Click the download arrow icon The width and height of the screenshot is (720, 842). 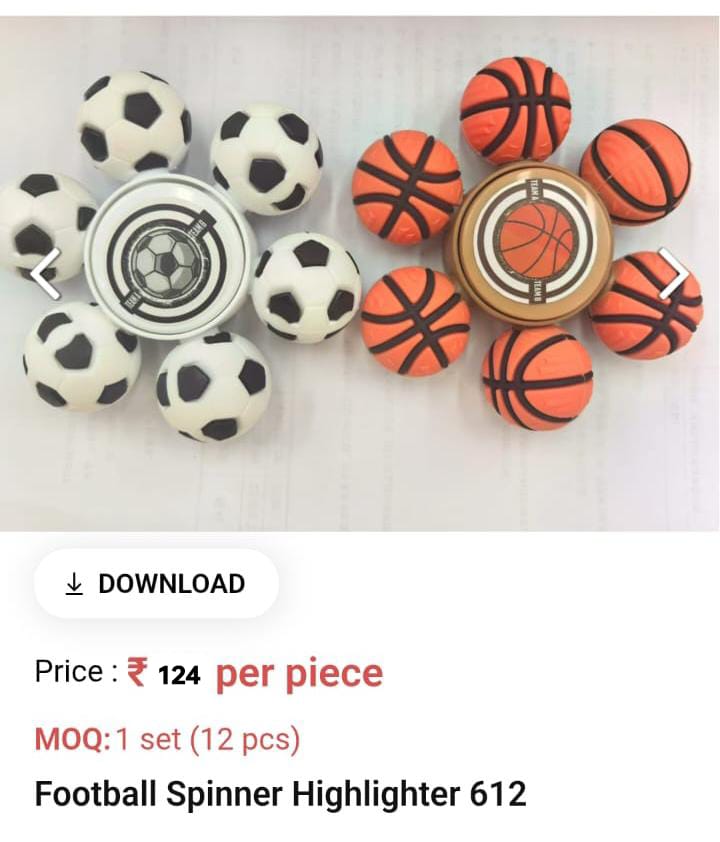point(73,584)
